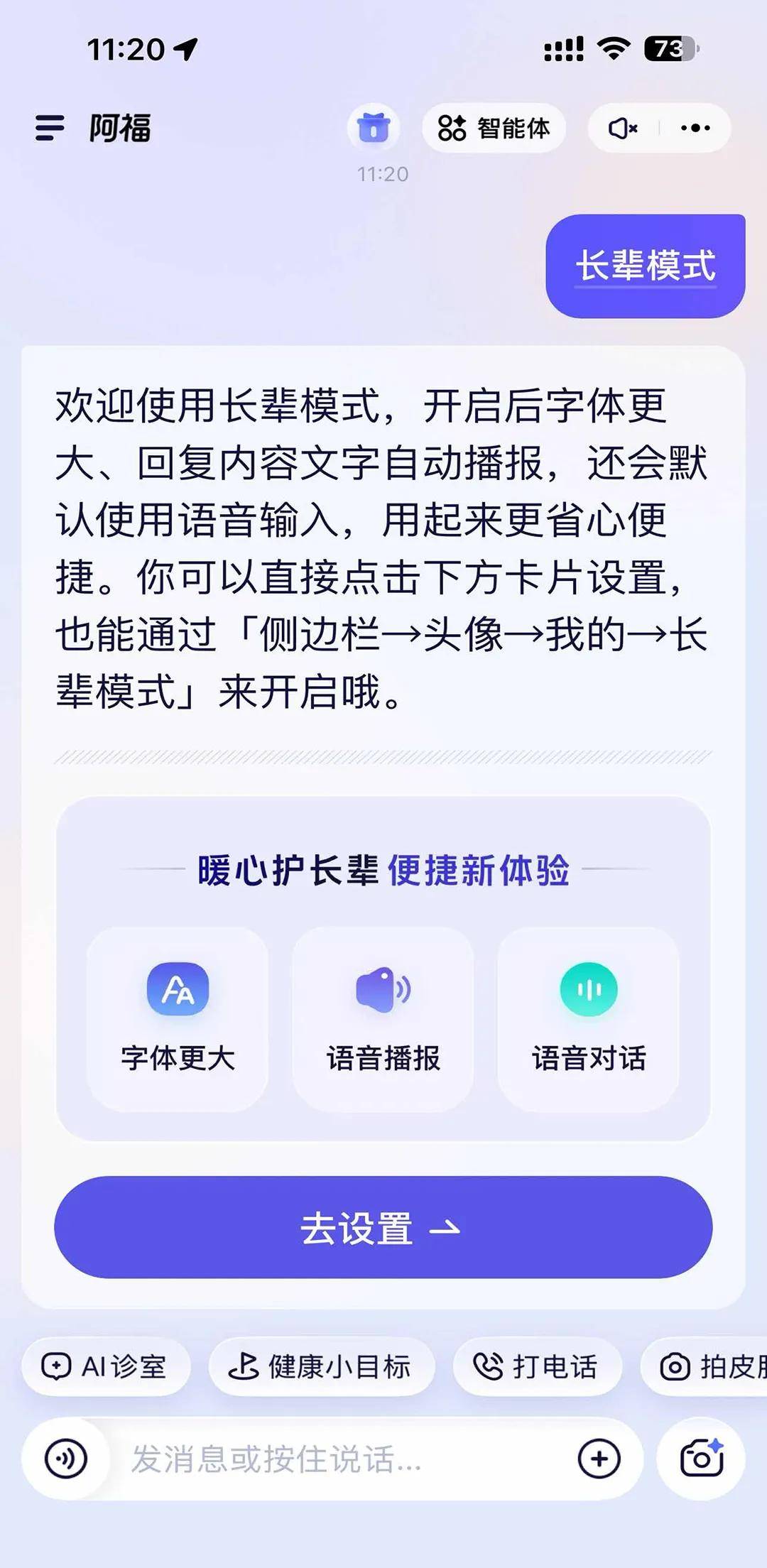Click the 长辈模式 message bubble
767x1568 pixels.
(643, 264)
